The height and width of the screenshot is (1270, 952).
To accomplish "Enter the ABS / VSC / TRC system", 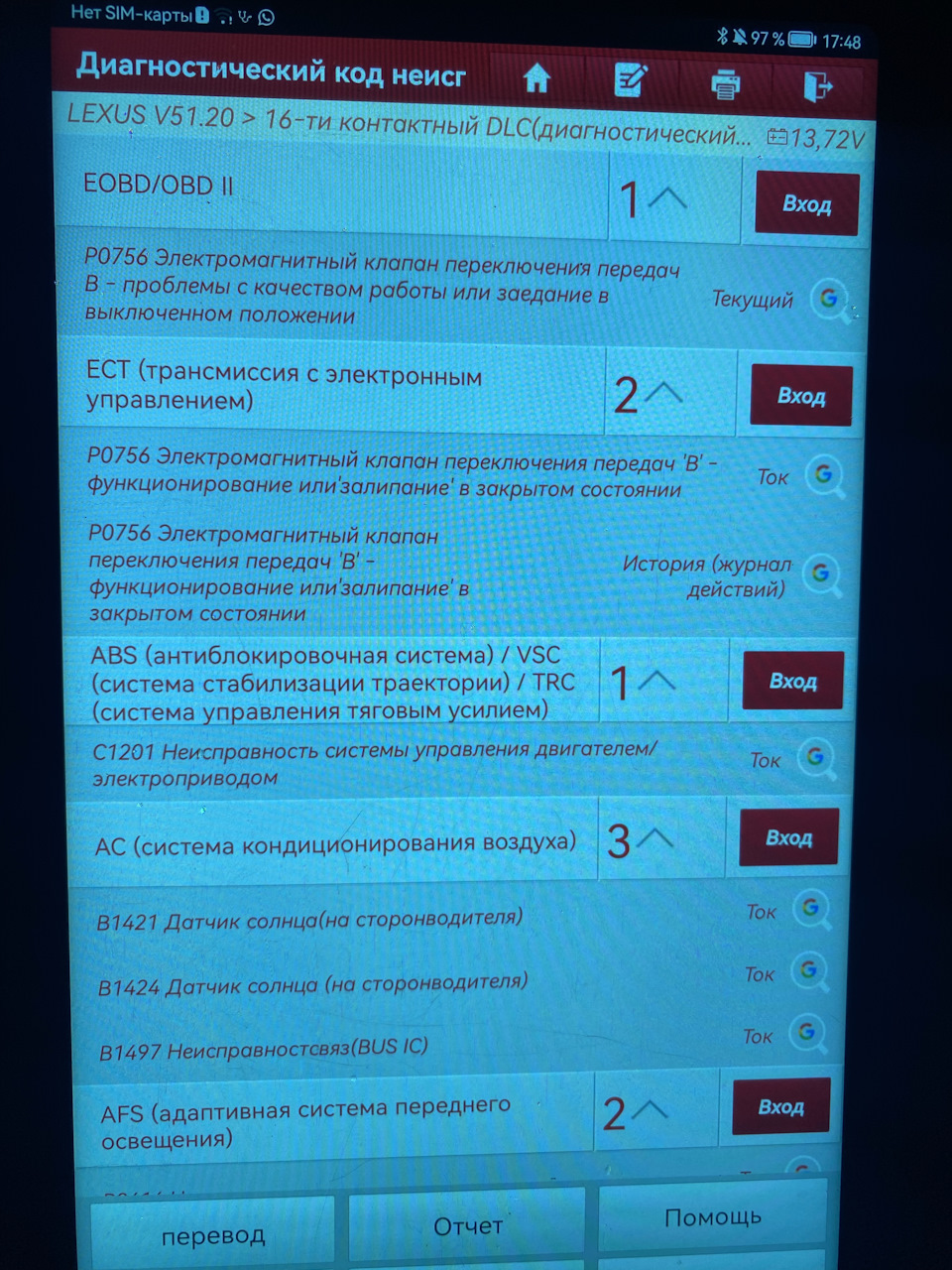I will [x=792, y=681].
